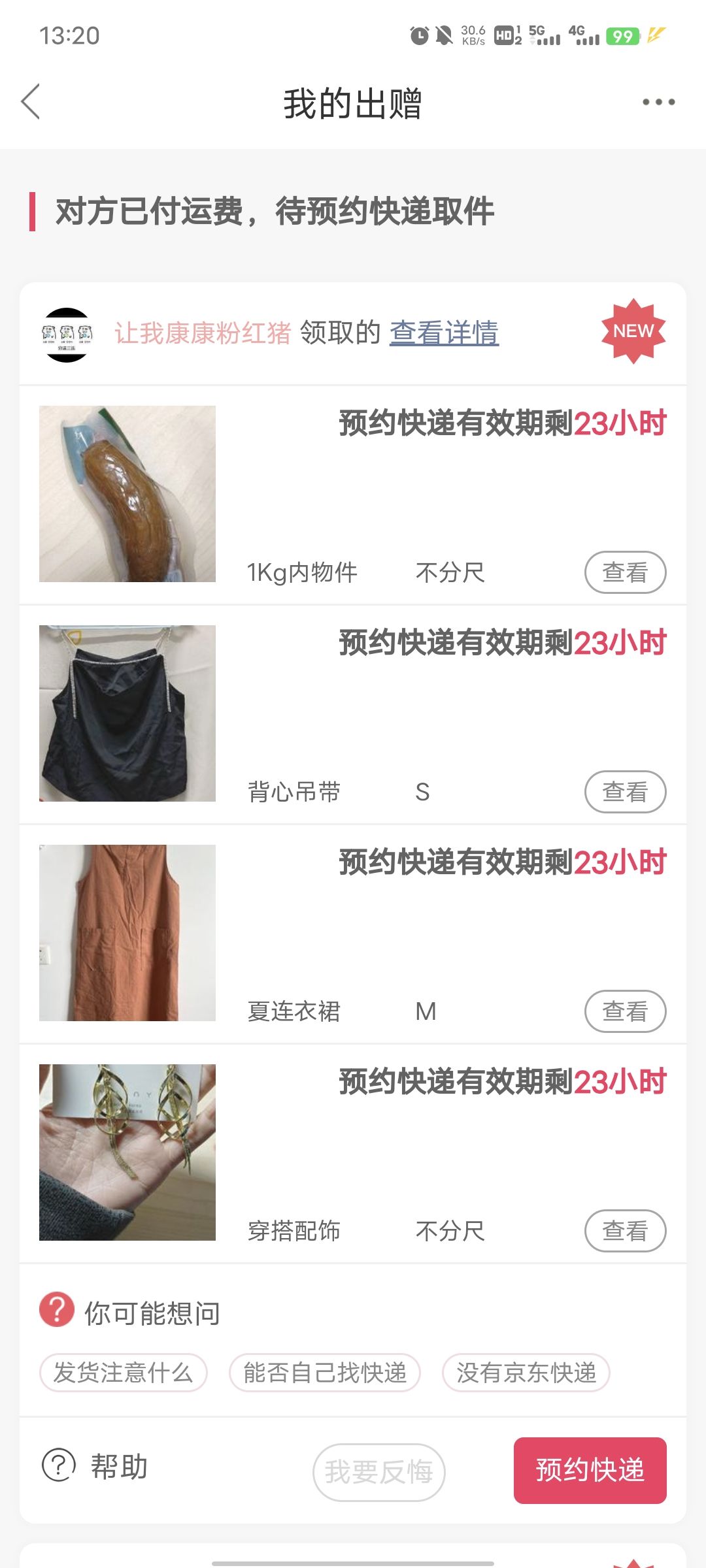Open the three-dot overflow menu

click(x=658, y=102)
